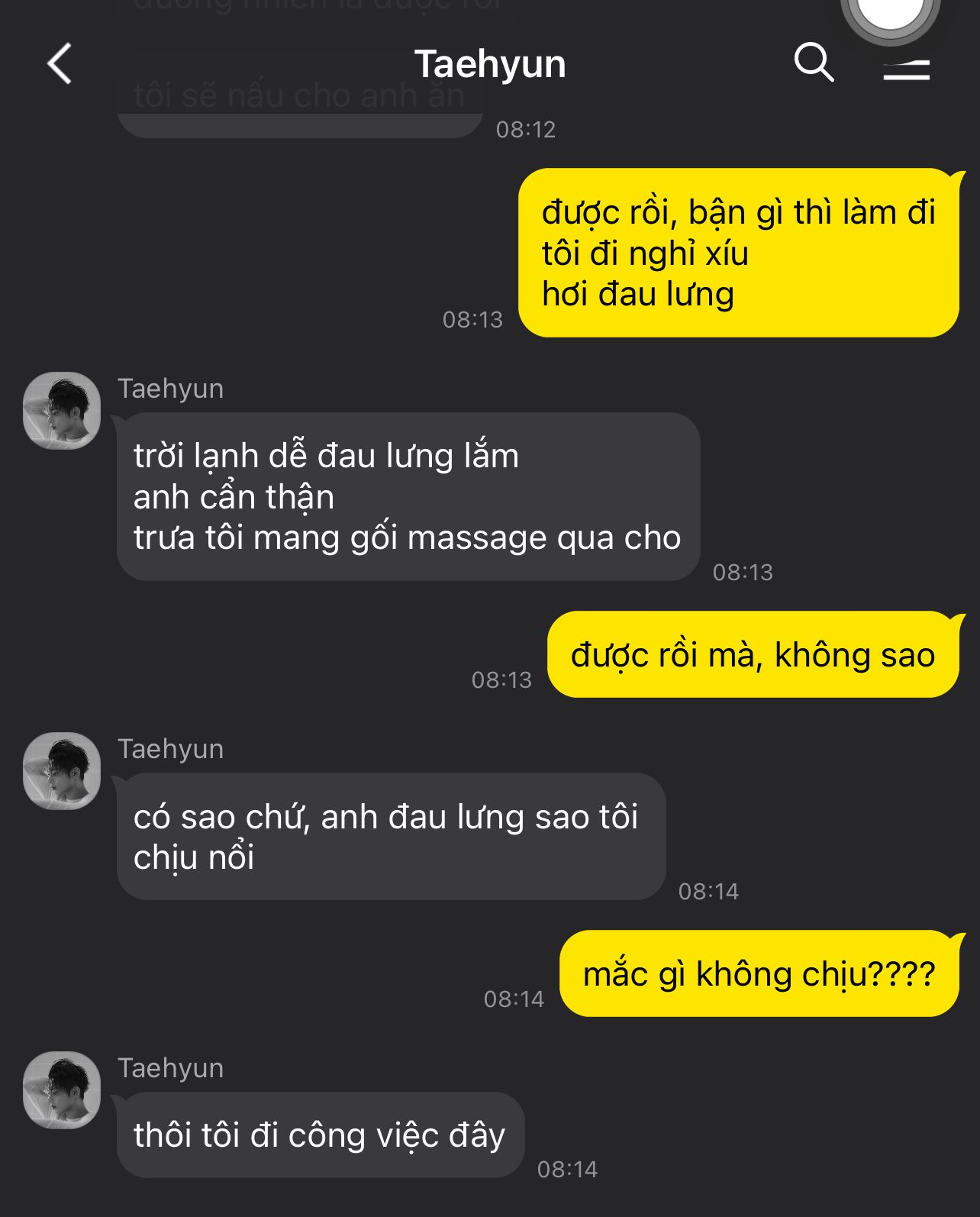Search within the Taehyun conversation
The width and height of the screenshot is (980, 1217).
(813, 63)
